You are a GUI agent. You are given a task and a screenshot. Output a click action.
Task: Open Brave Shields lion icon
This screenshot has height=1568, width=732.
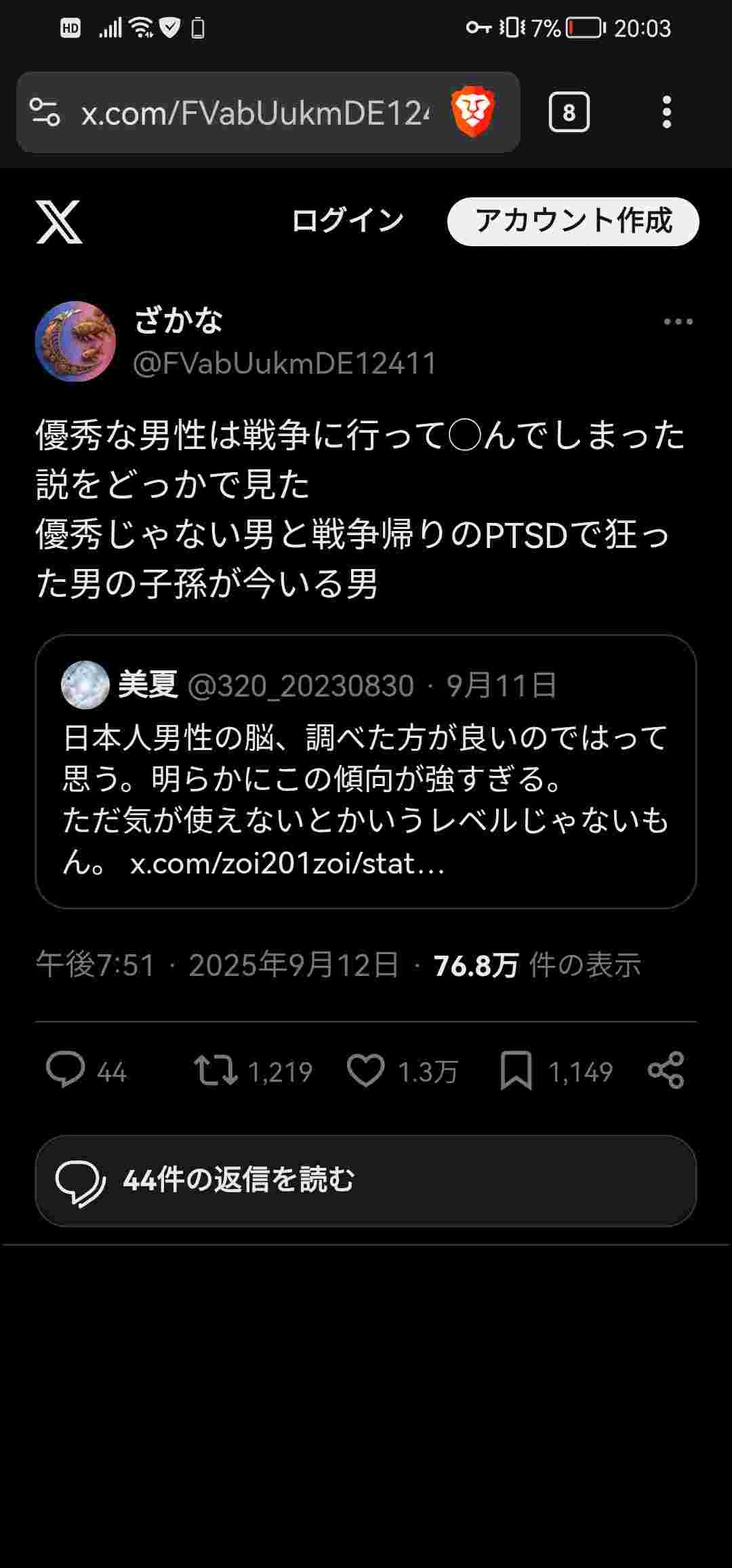pos(473,112)
